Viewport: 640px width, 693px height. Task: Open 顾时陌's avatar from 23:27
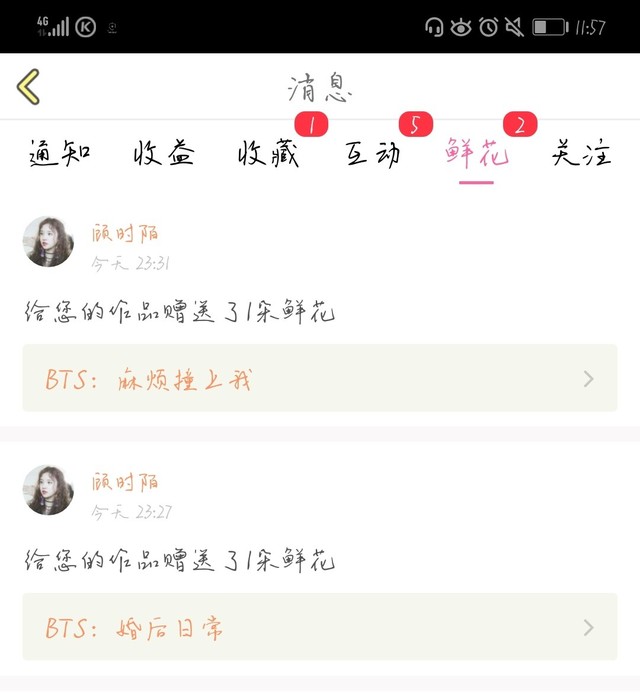pyautogui.click(x=48, y=490)
